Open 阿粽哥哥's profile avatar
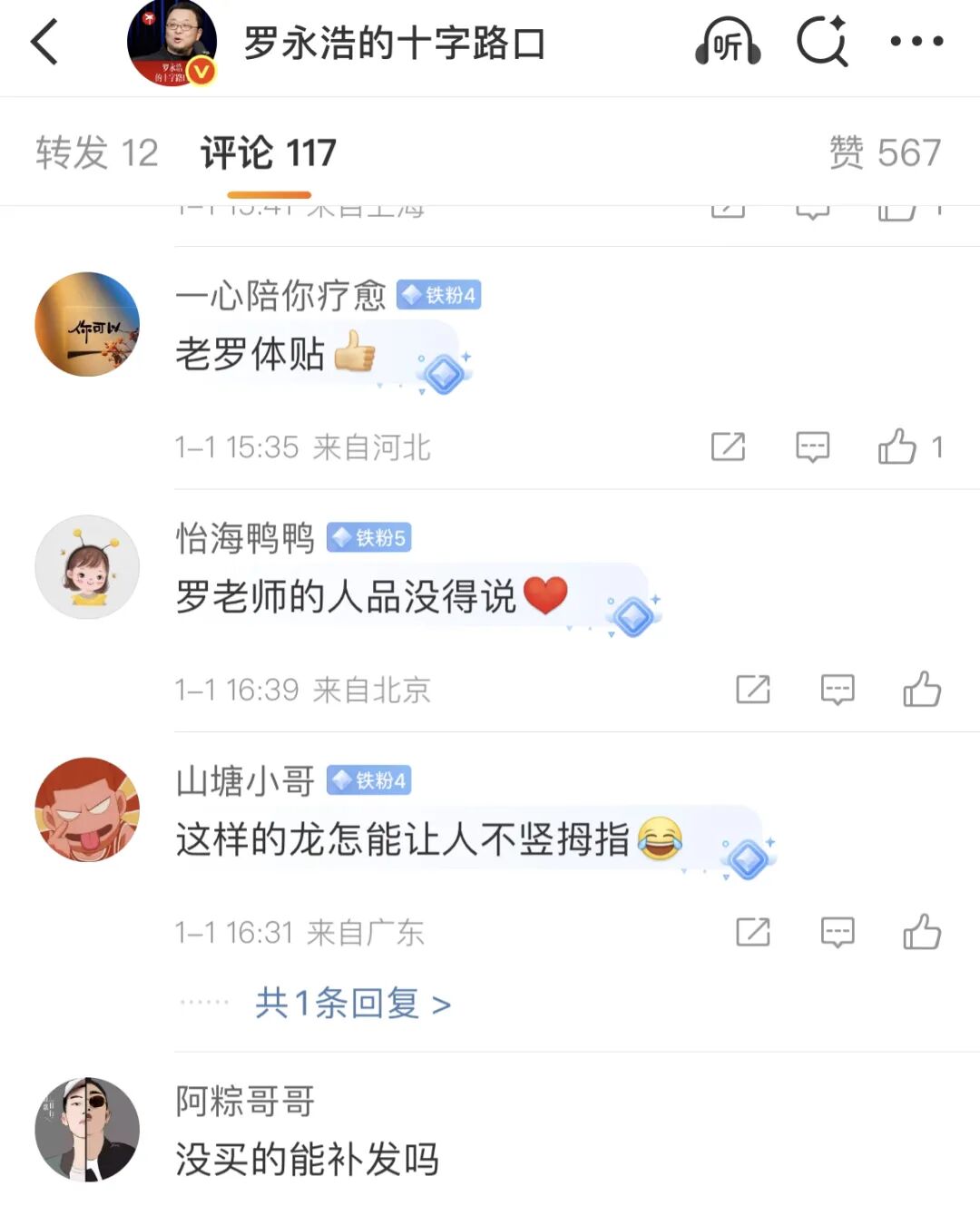The image size is (980, 1206). pos(87,1130)
